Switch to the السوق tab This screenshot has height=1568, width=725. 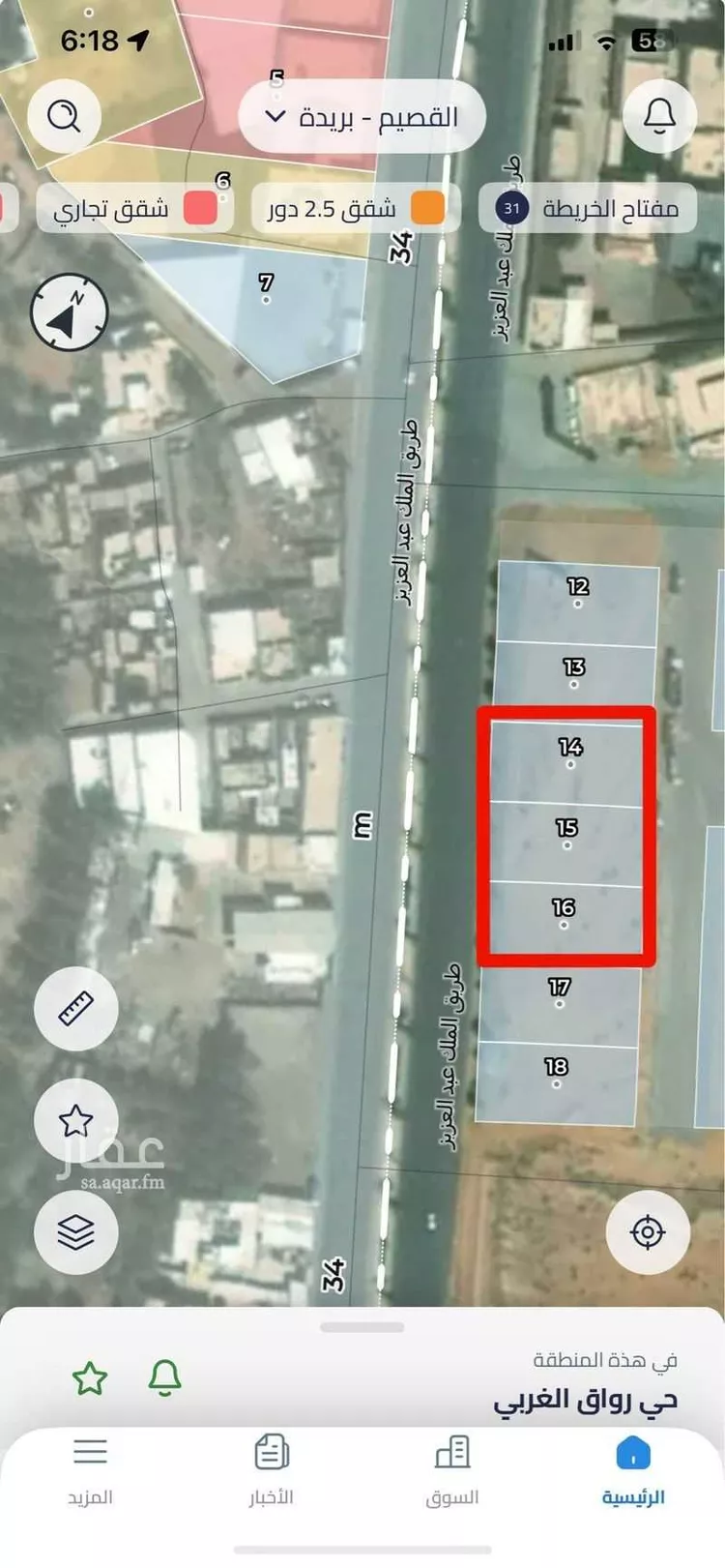[x=452, y=1470]
